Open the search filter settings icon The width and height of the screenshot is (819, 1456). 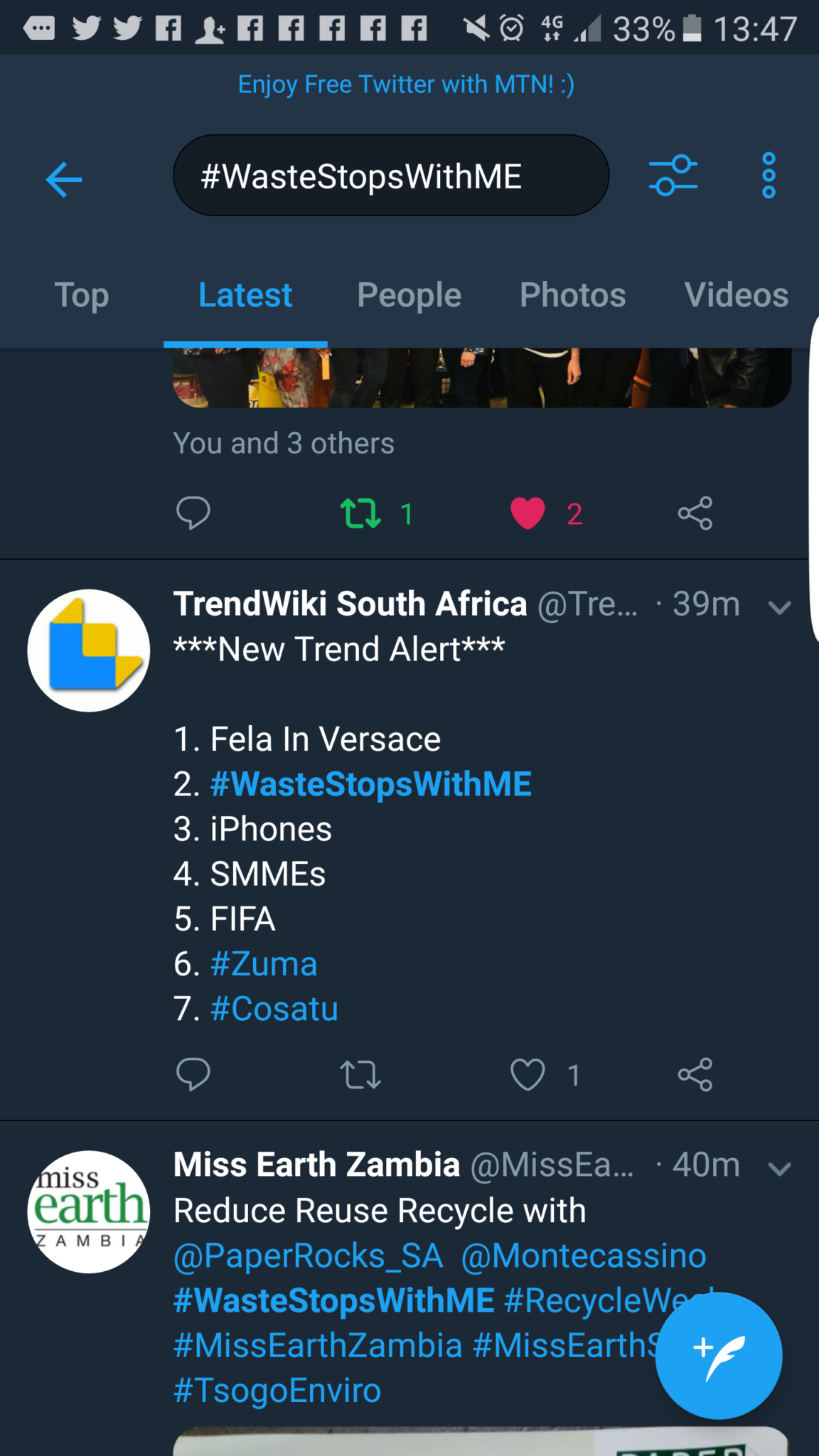coord(673,176)
